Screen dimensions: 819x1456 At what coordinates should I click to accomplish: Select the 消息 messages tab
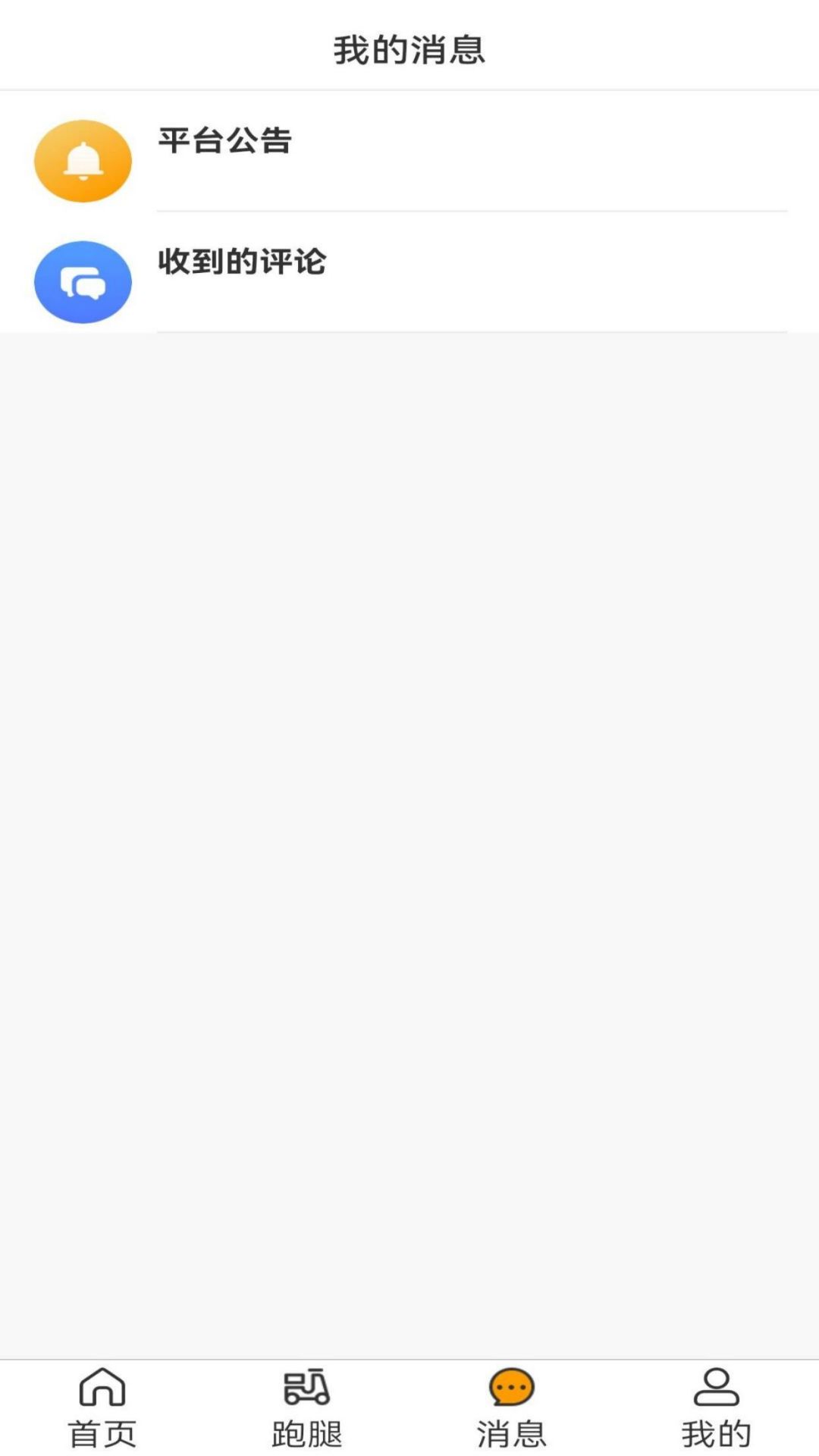click(x=512, y=1408)
